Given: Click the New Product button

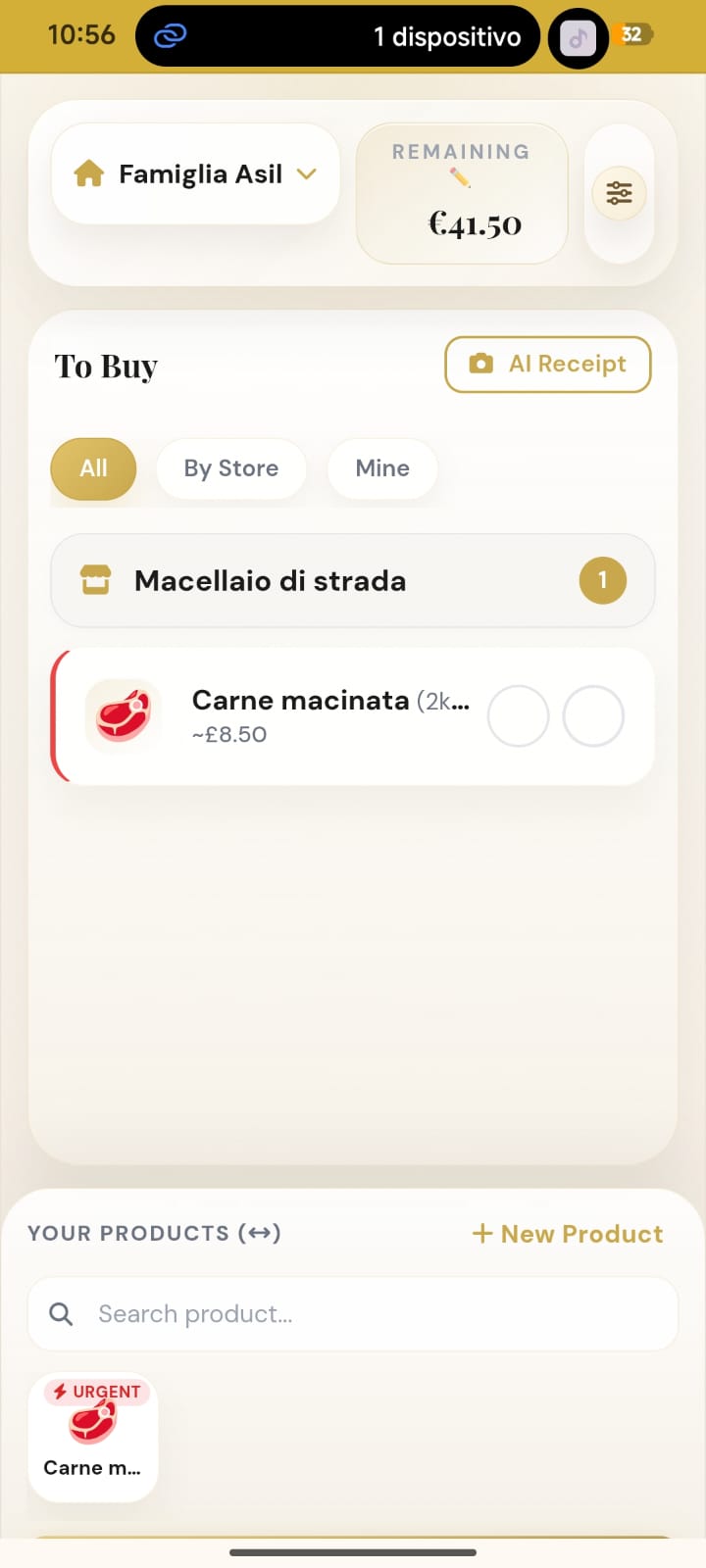Looking at the screenshot, I should [x=567, y=1233].
